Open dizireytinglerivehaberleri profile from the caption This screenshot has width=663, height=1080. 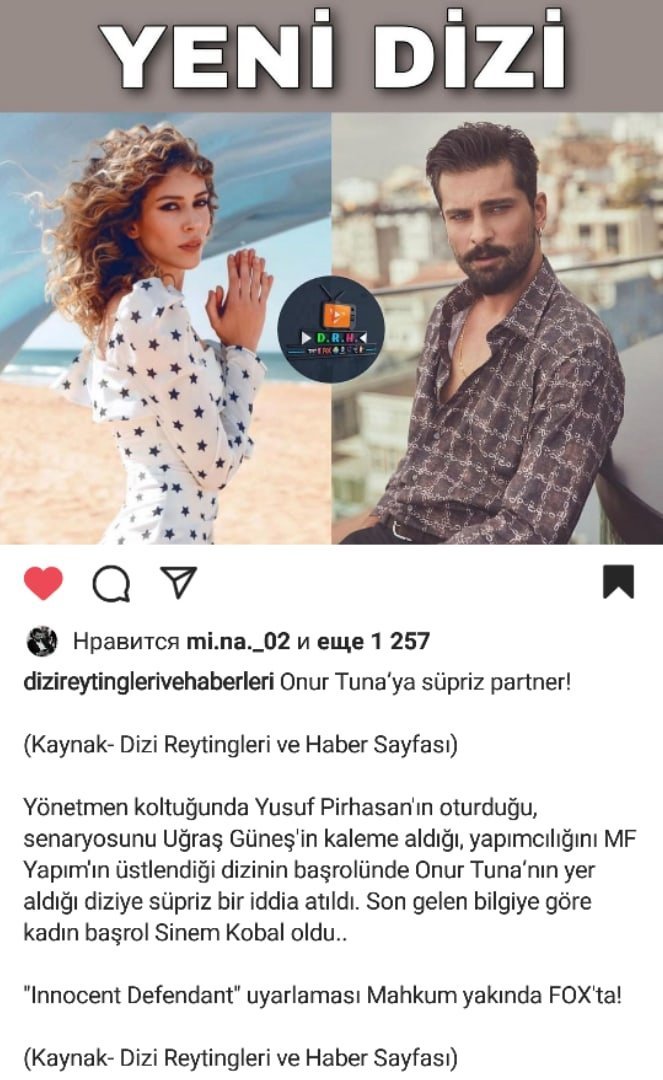pyautogui.click(x=149, y=683)
